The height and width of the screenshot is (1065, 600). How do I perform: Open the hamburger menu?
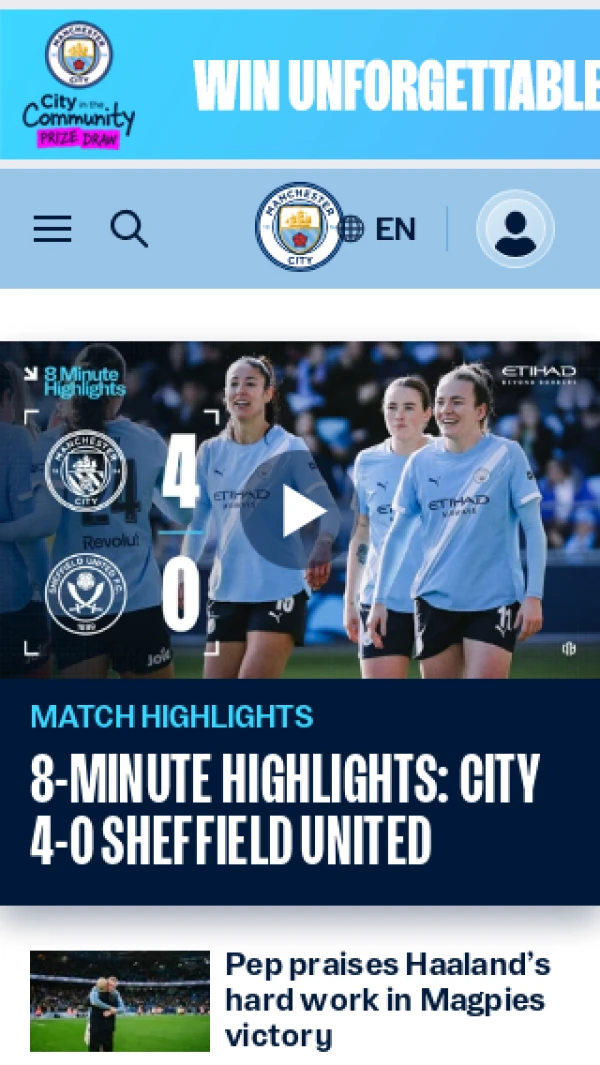click(x=52, y=229)
